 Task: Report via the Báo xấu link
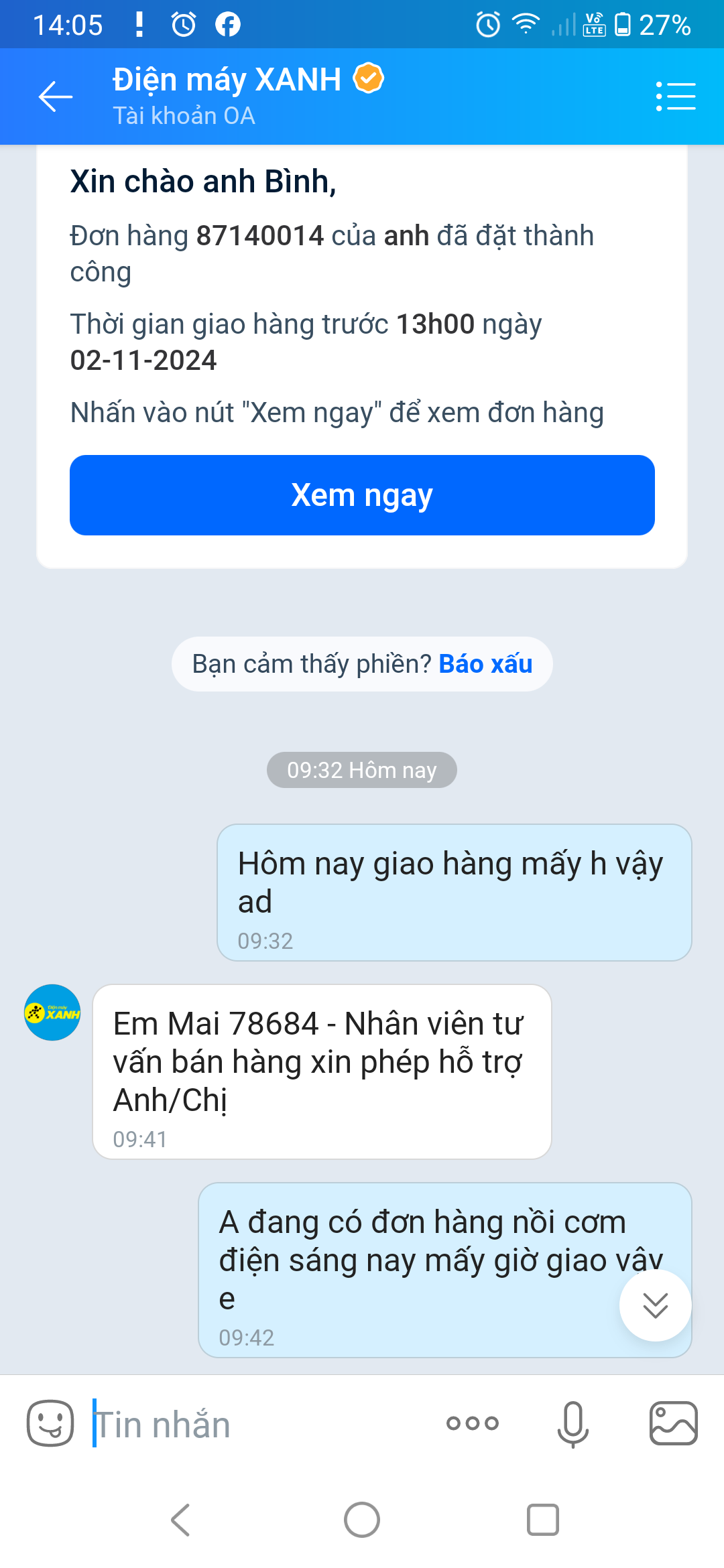click(485, 664)
